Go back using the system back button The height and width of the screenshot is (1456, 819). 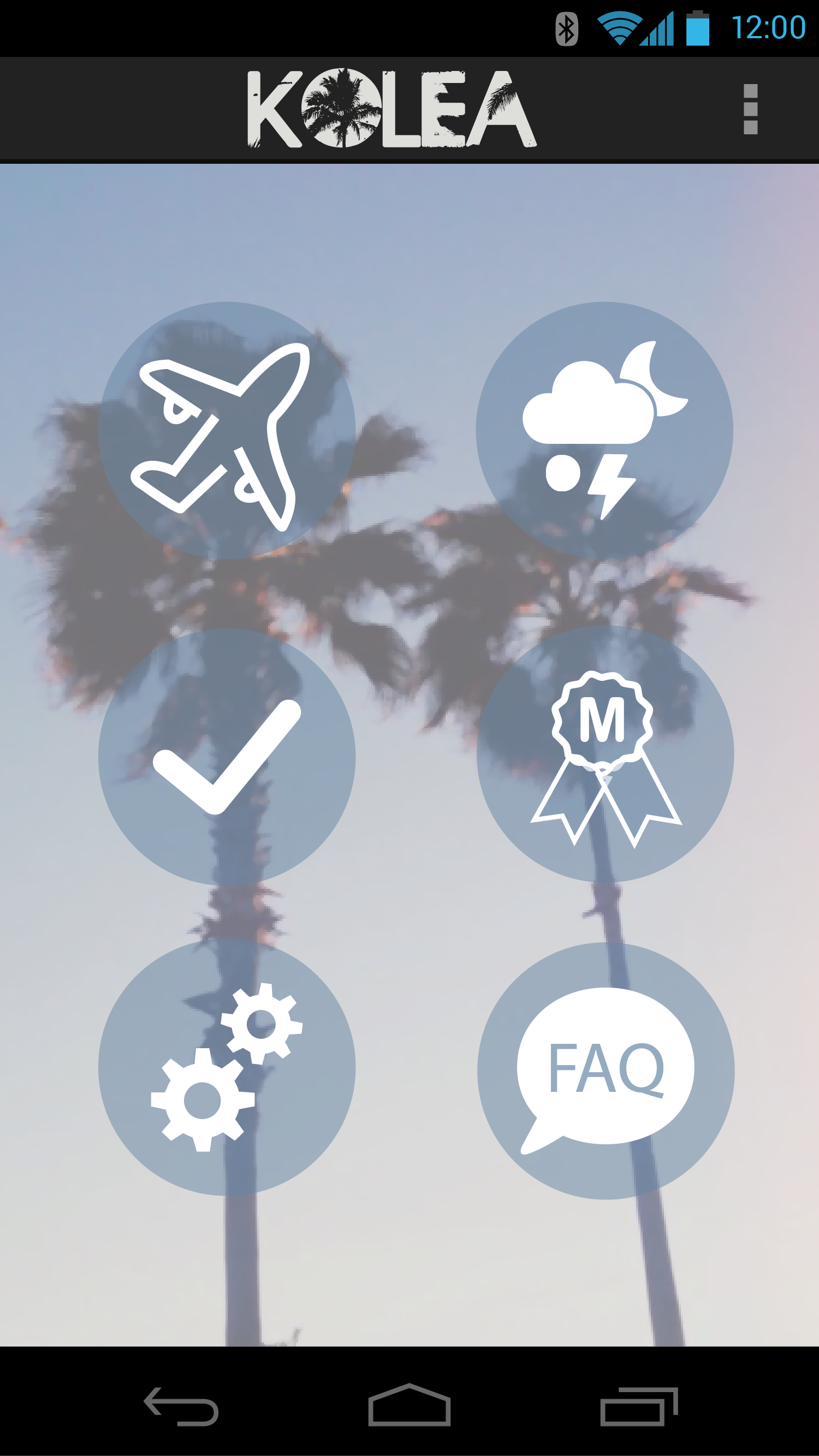pos(181,1406)
